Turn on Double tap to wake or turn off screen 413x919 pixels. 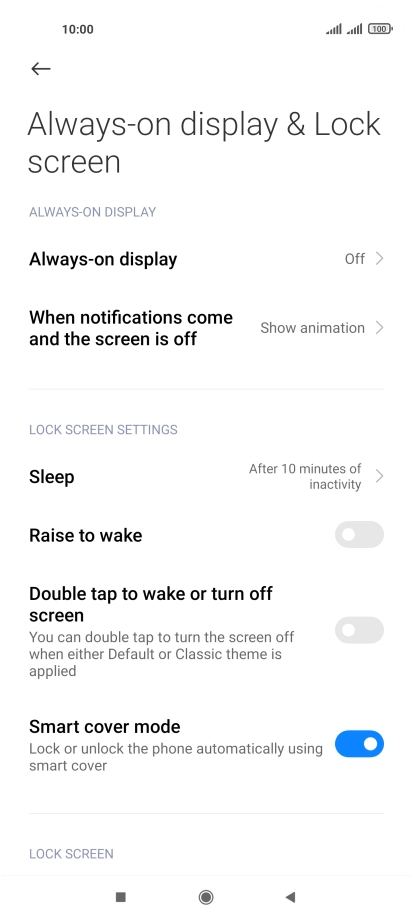(359, 630)
